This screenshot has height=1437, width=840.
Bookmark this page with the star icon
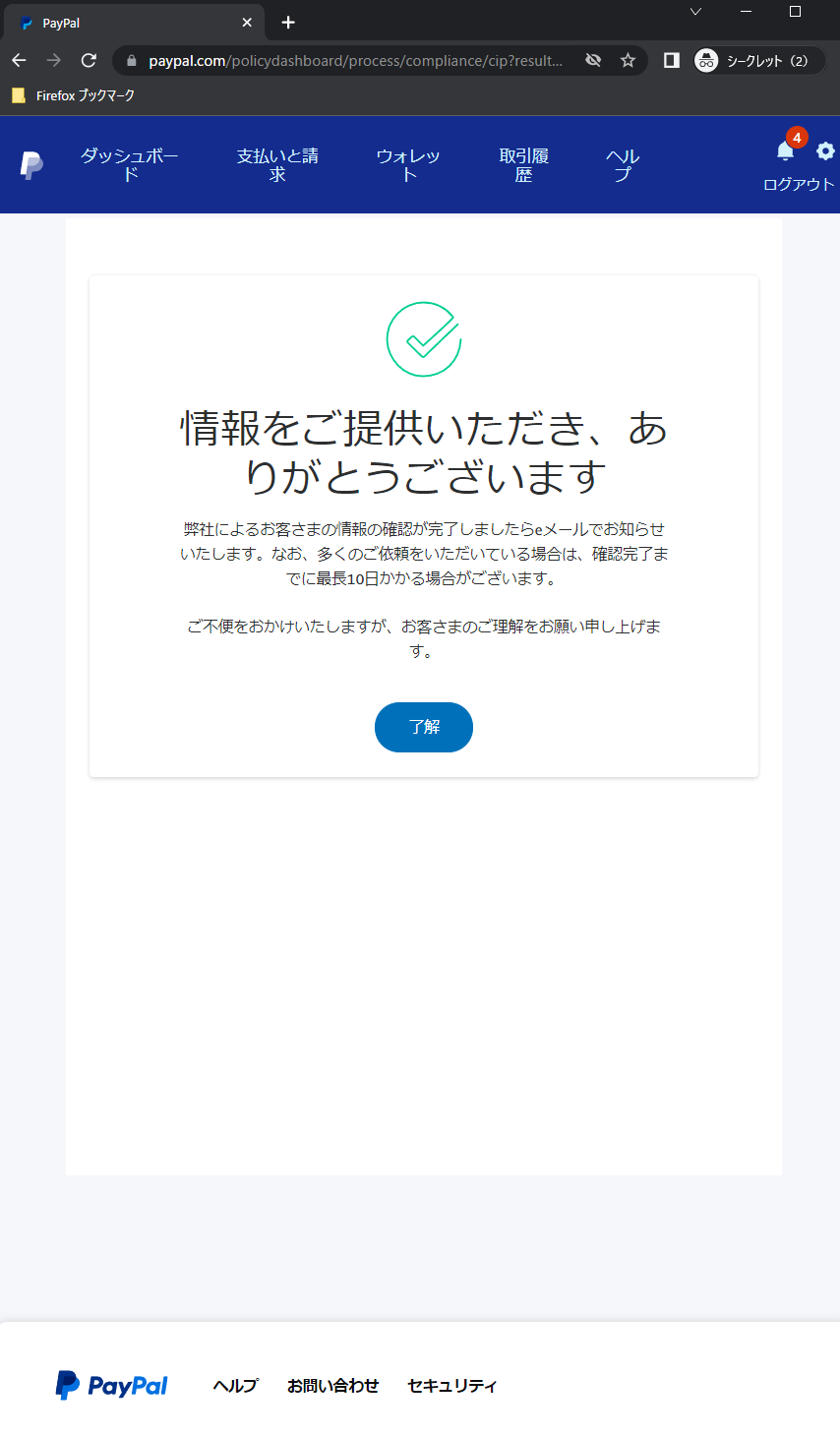tap(628, 60)
